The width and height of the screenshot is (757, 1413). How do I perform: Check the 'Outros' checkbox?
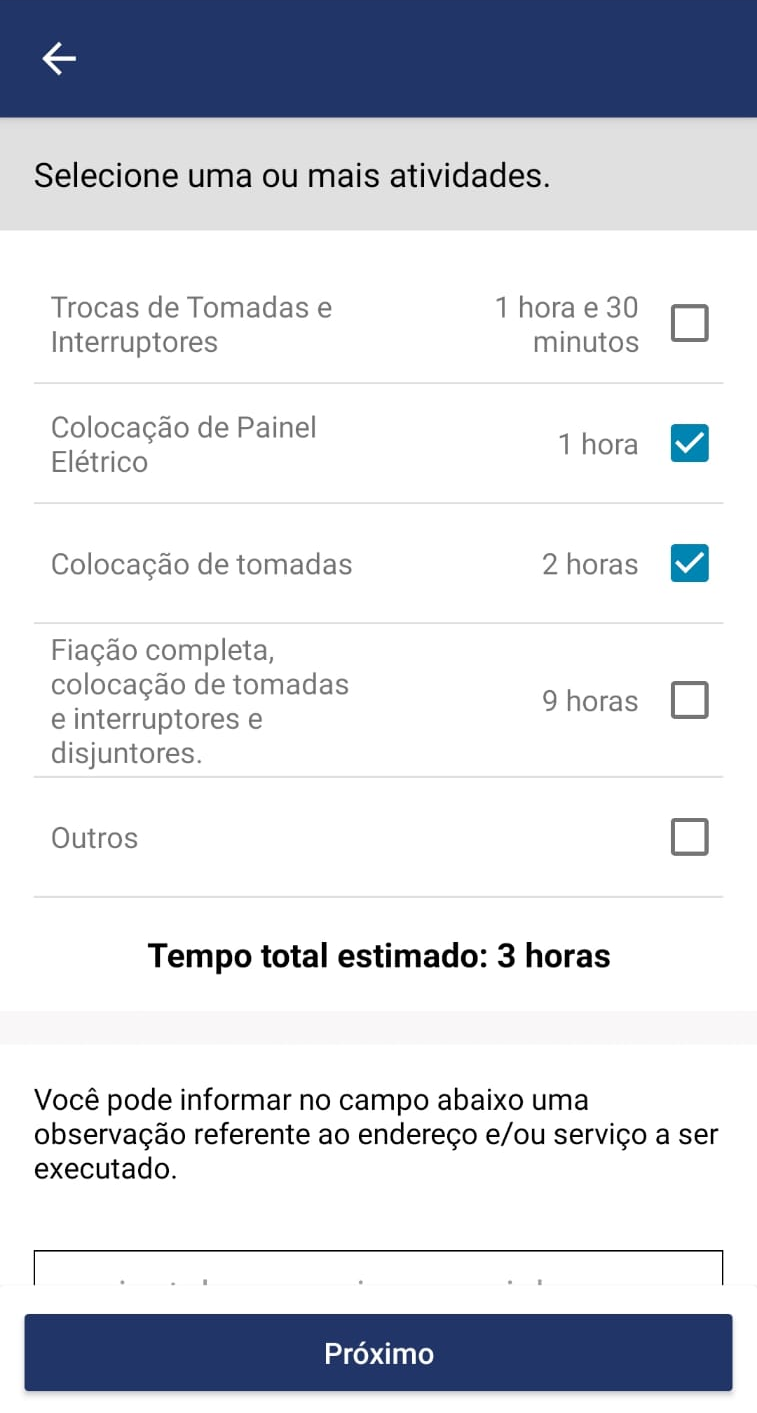coord(689,837)
